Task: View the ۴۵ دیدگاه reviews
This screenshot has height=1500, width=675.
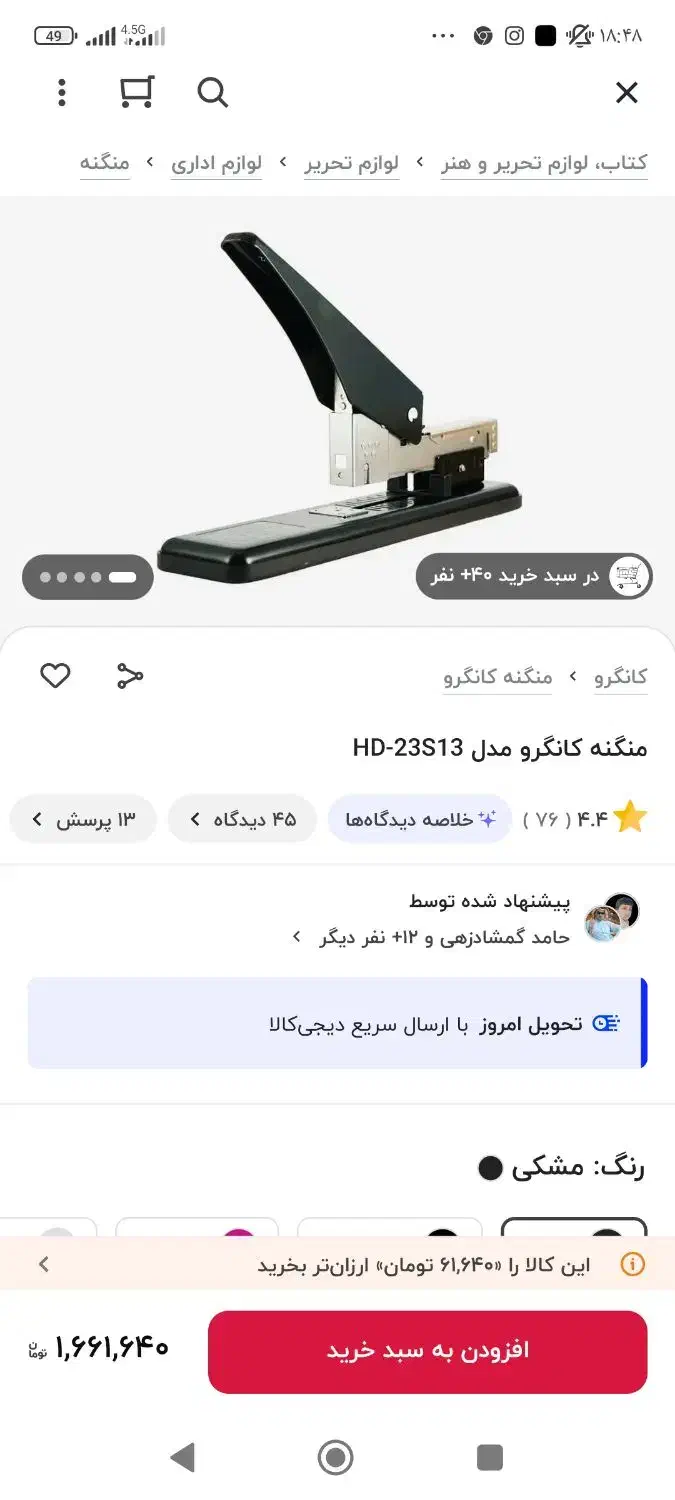Action: pyautogui.click(x=242, y=820)
